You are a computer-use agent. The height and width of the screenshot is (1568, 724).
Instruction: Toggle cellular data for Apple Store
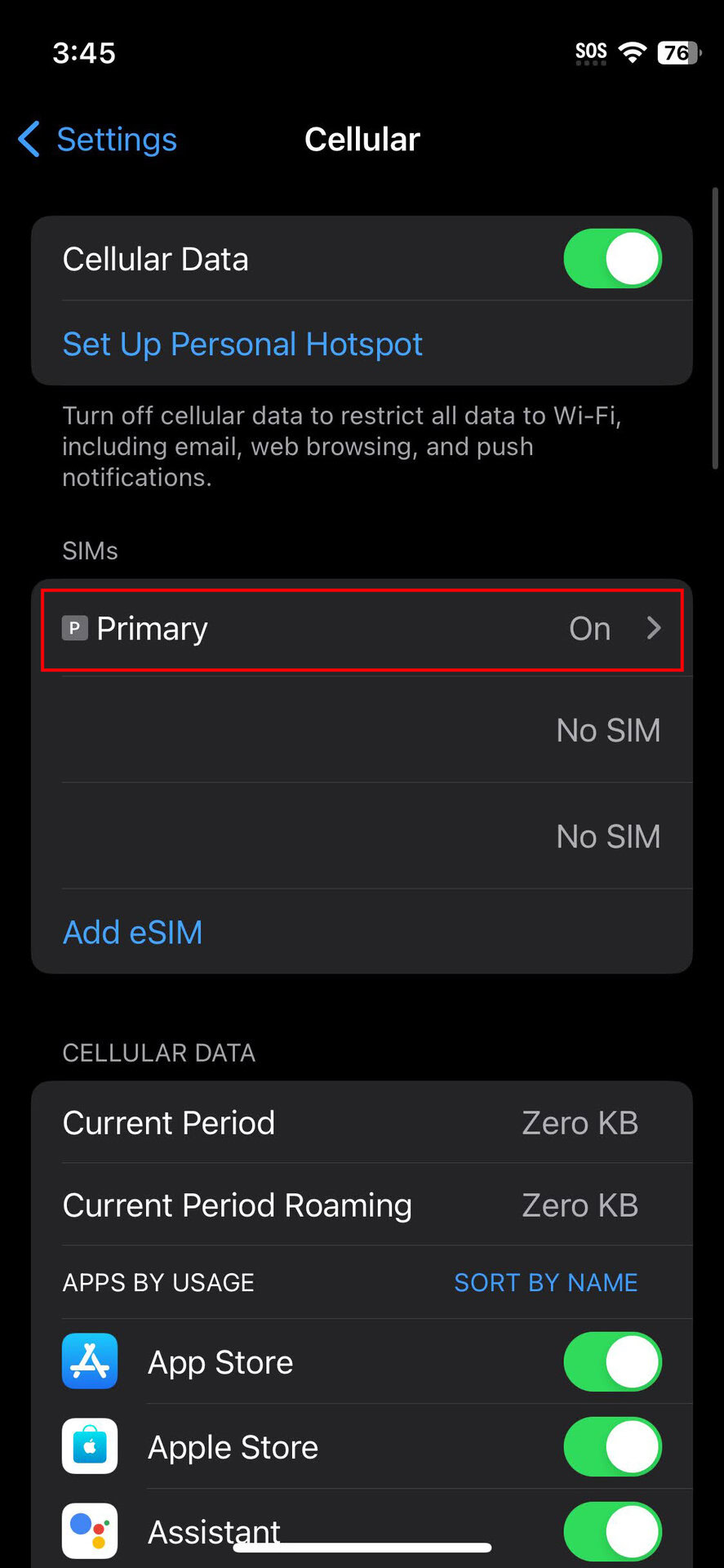coord(612,1446)
